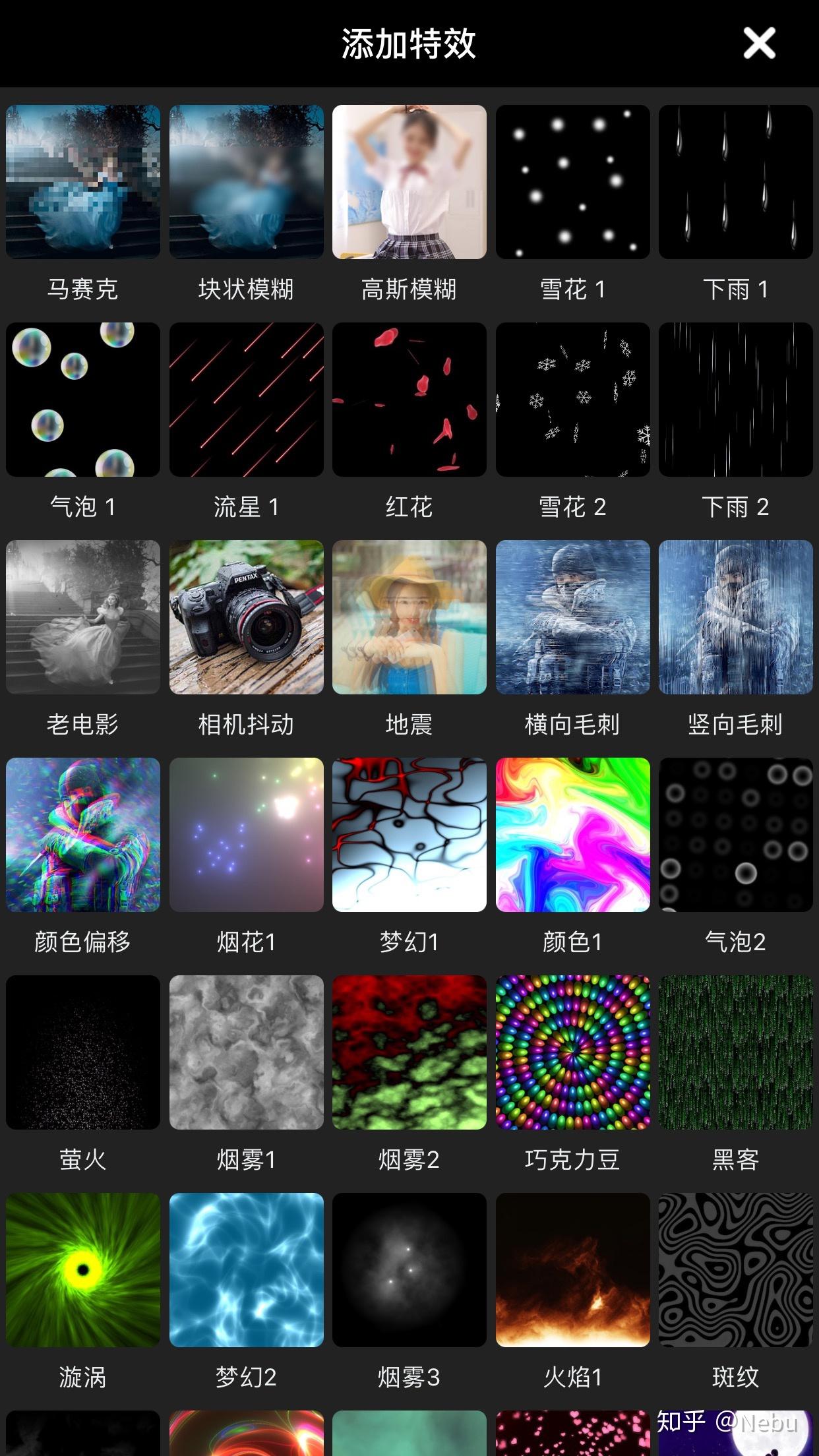
Task: Tap the 红花 petal effect
Action: pyautogui.click(x=409, y=400)
